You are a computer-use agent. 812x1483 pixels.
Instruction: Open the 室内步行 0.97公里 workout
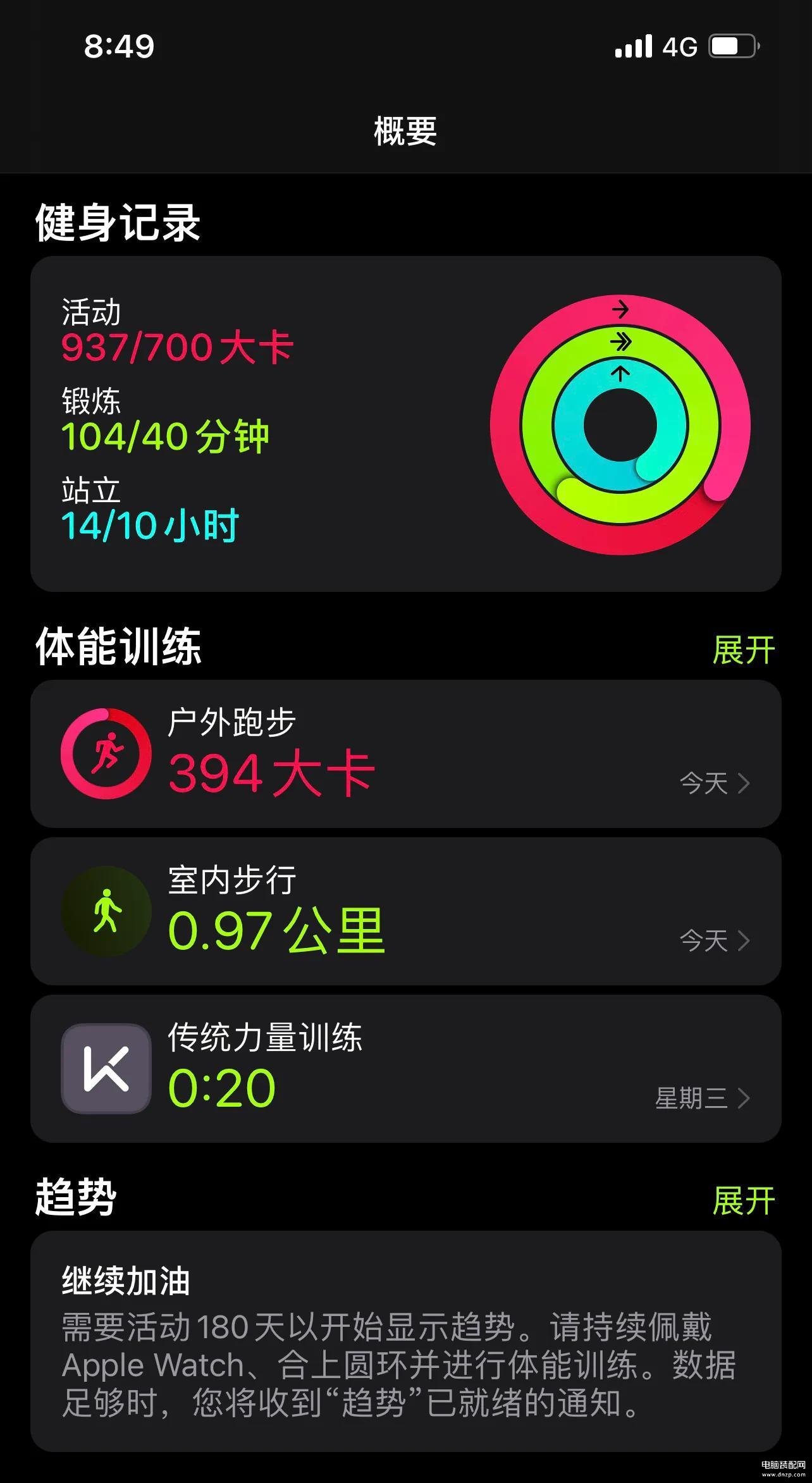tap(406, 911)
